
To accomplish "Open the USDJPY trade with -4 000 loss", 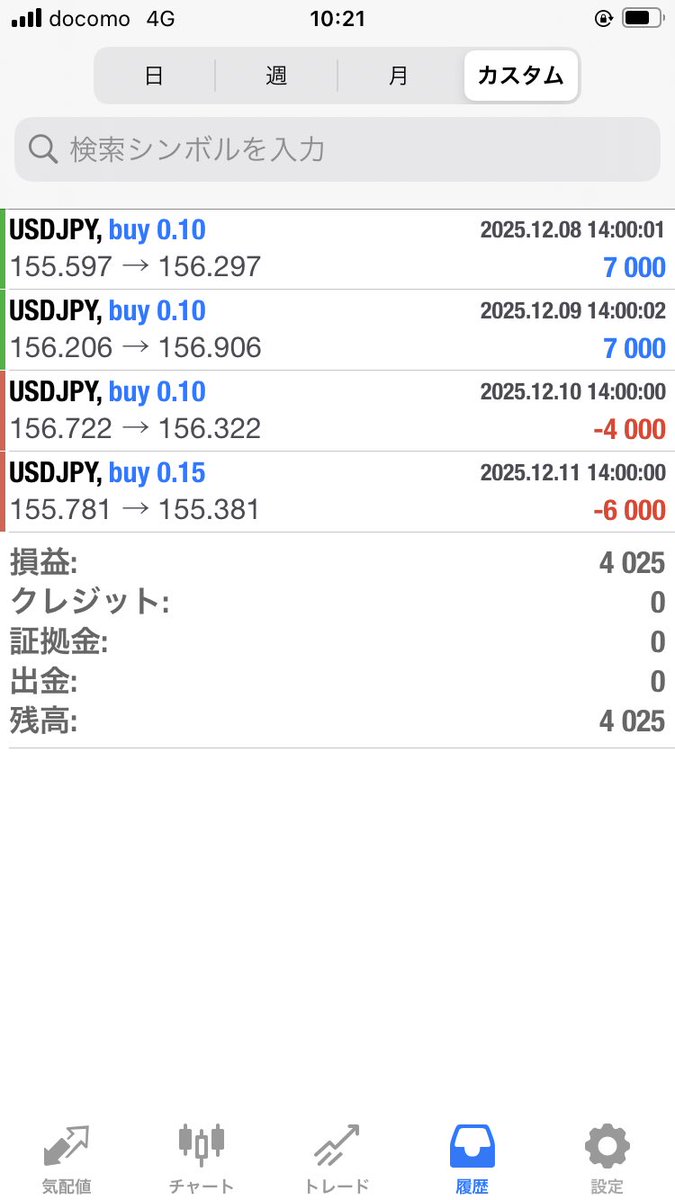I will click(337, 412).
